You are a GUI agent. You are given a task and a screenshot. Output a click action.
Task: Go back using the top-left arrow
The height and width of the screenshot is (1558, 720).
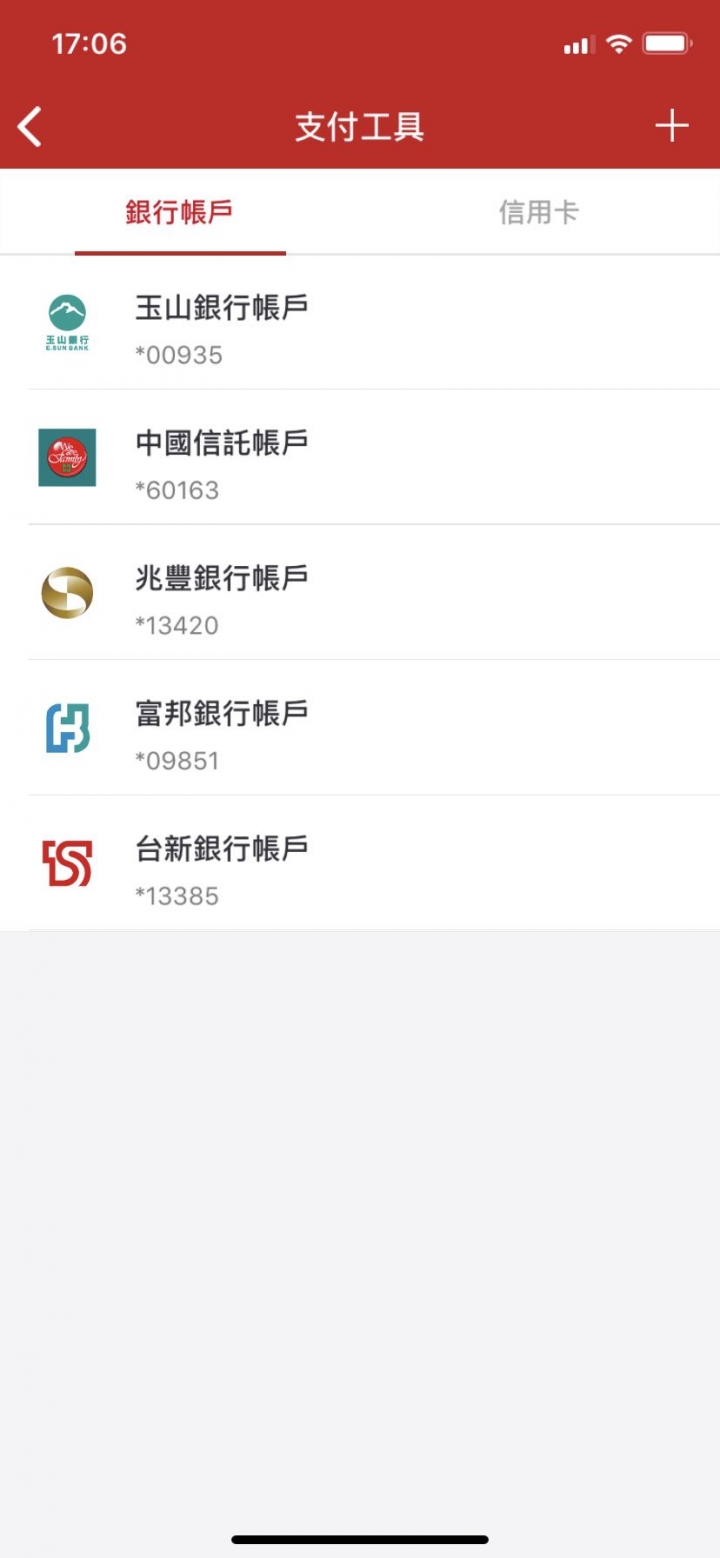[x=31, y=127]
